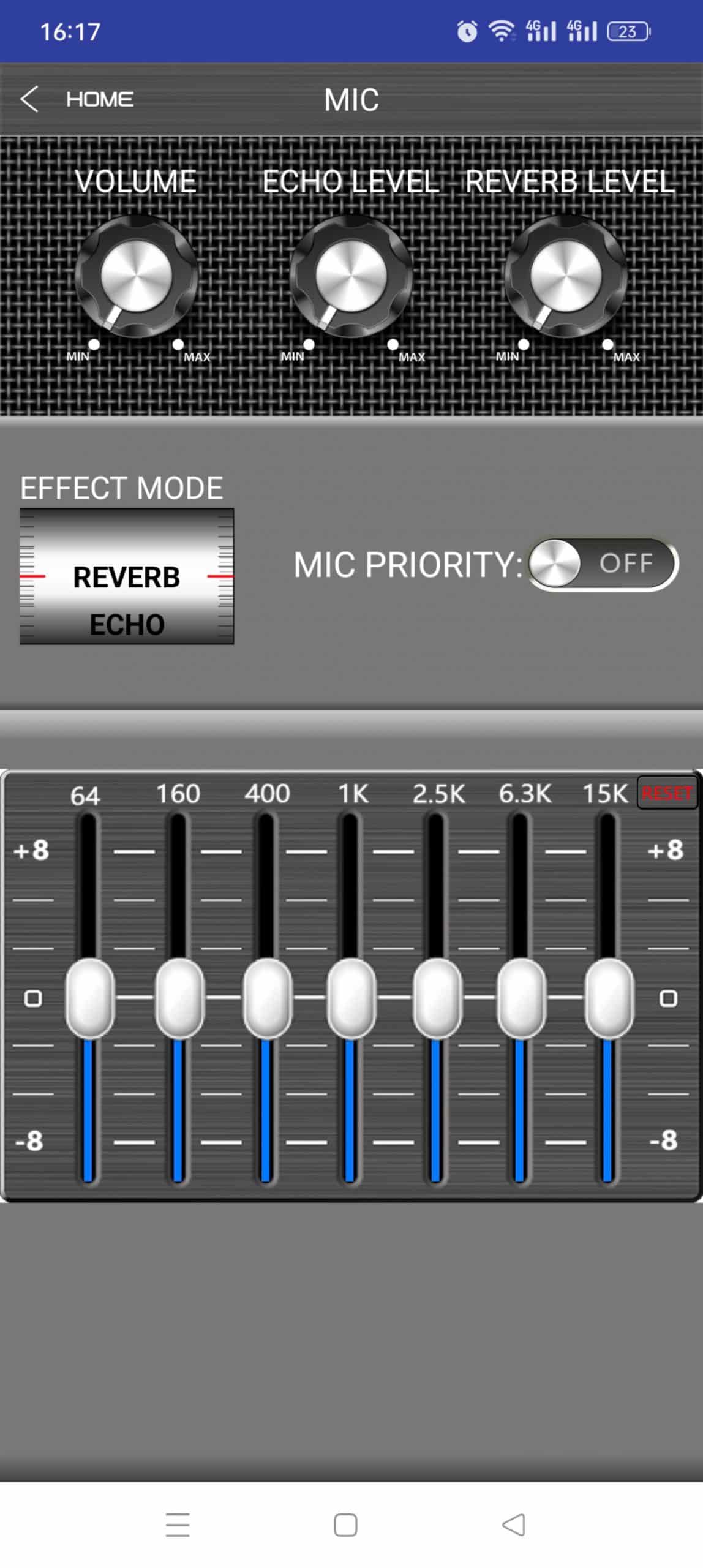Screen dimensions: 703x1568
Task: Tap the REVERB LEVEL knob
Action: click(x=566, y=275)
